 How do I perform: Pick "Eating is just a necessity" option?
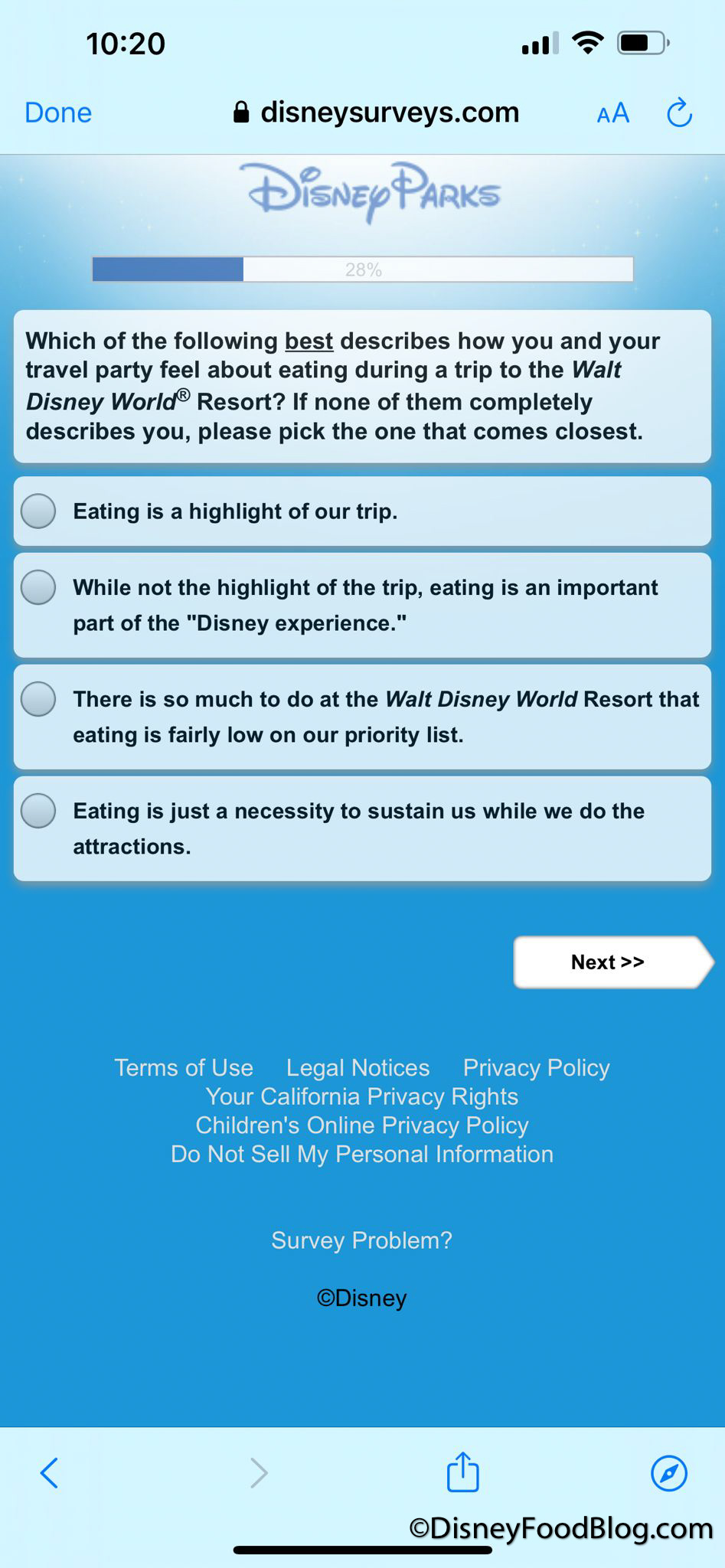point(38,812)
